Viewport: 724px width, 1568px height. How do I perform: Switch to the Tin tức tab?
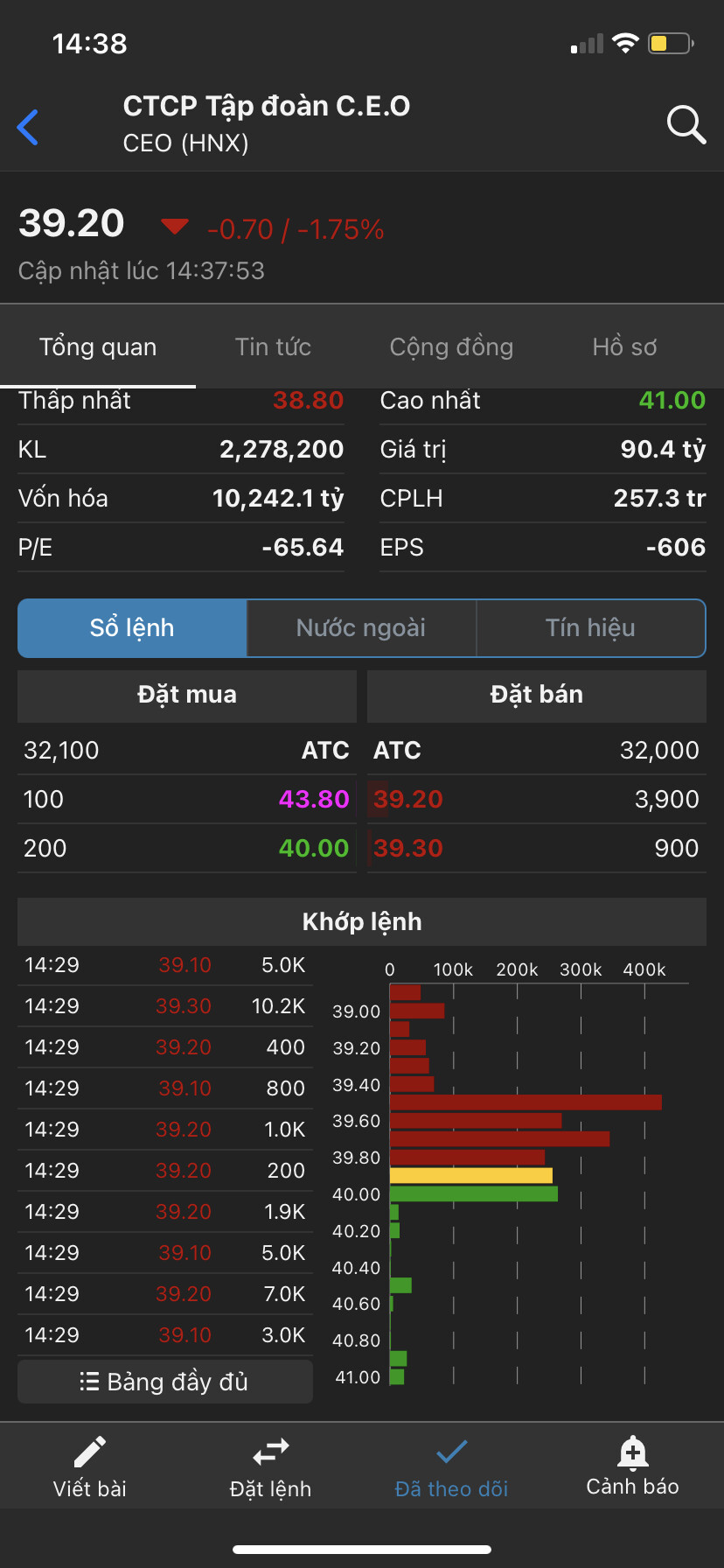(x=273, y=347)
